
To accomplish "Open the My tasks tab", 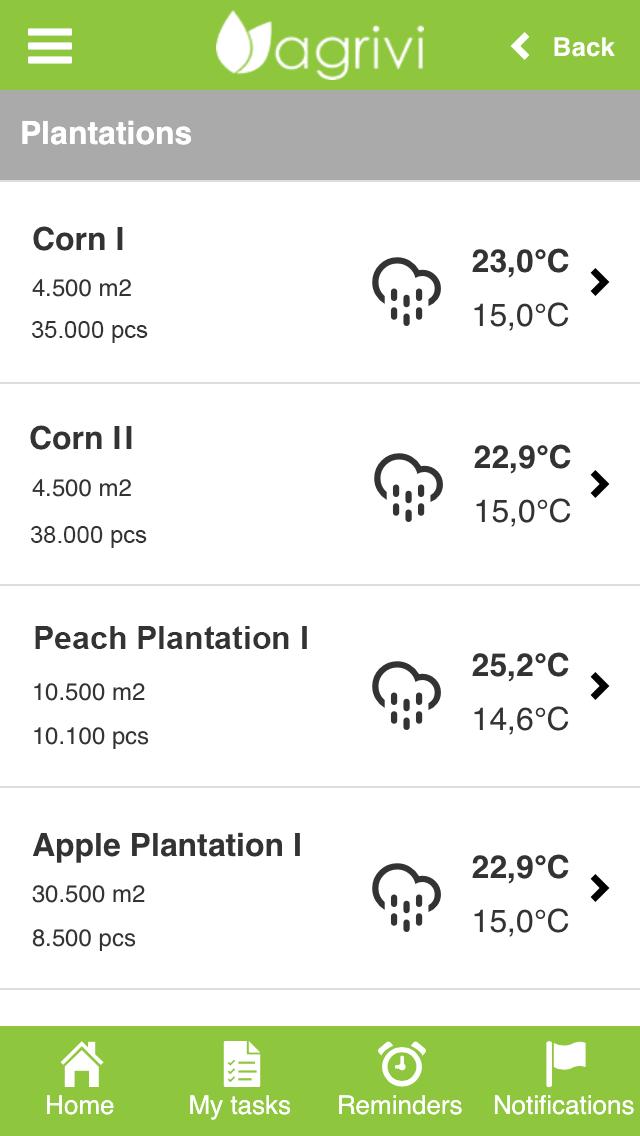I will 240,1080.
